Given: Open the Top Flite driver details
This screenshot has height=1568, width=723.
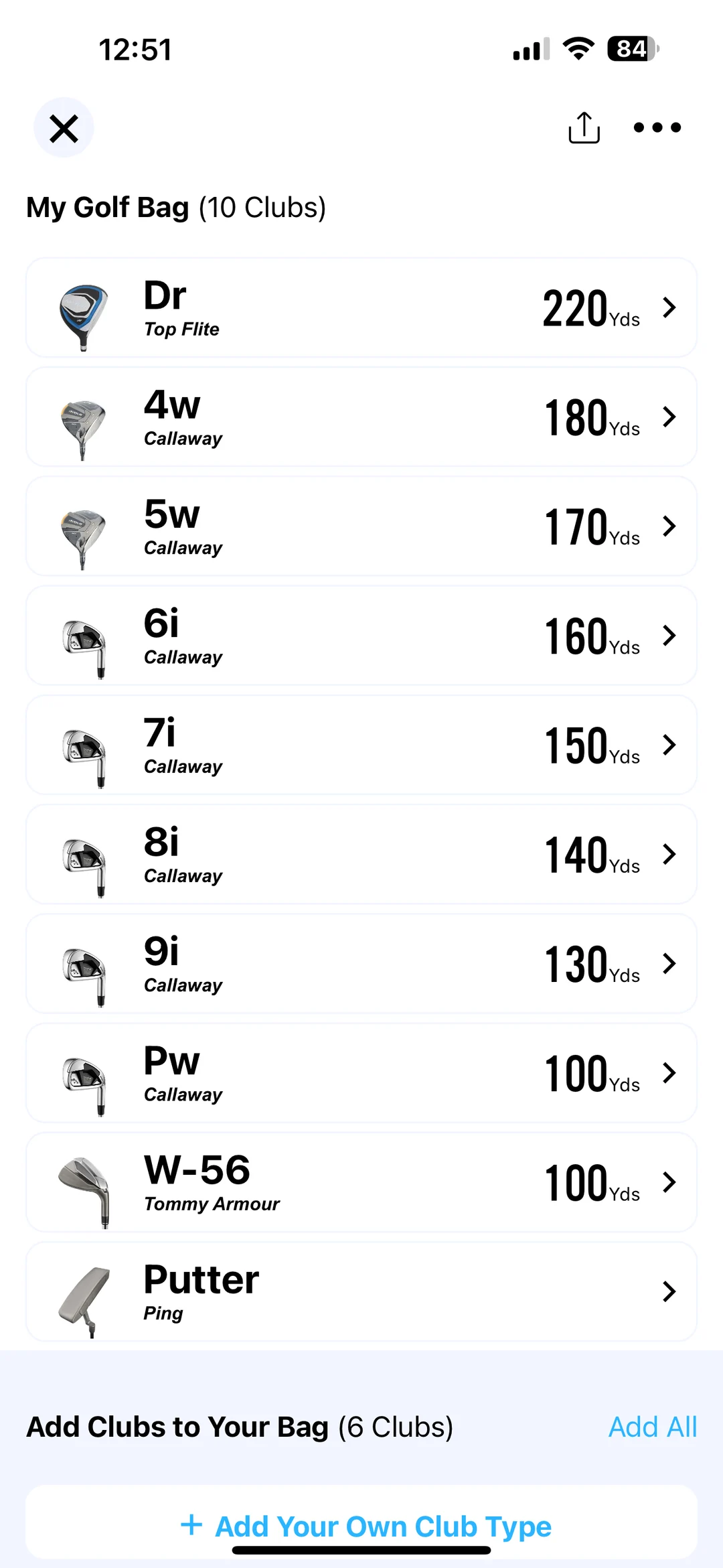Looking at the screenshot, I should click(x=361, y=308).
